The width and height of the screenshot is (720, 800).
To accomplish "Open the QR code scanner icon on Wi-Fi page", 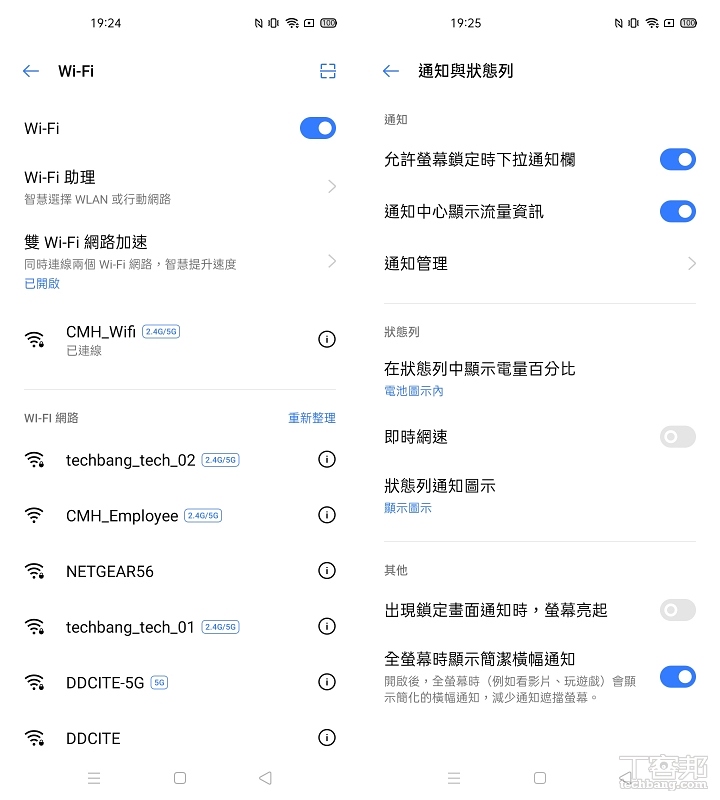I will click(327, 71).
